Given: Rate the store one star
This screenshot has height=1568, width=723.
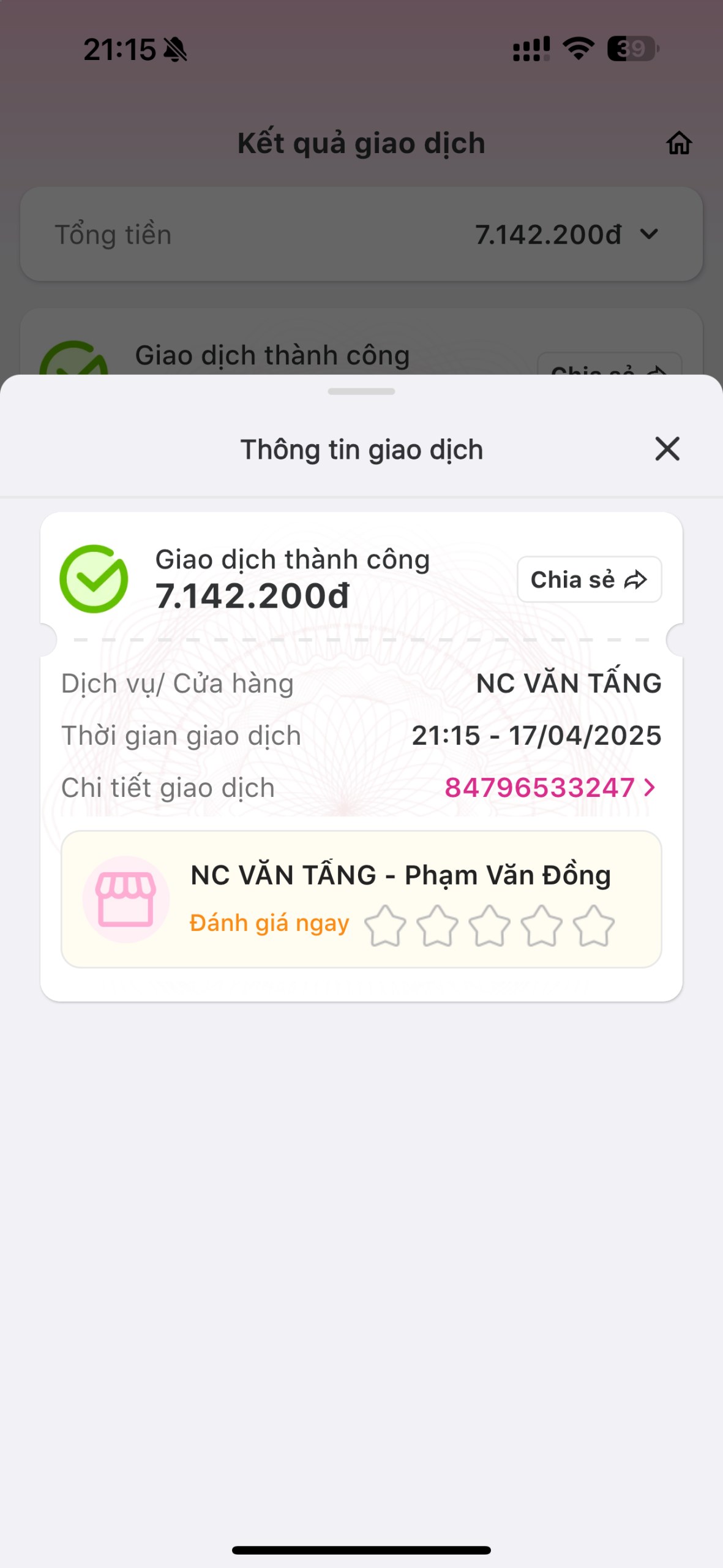Looking at the screenshot, I should (385, 926).
